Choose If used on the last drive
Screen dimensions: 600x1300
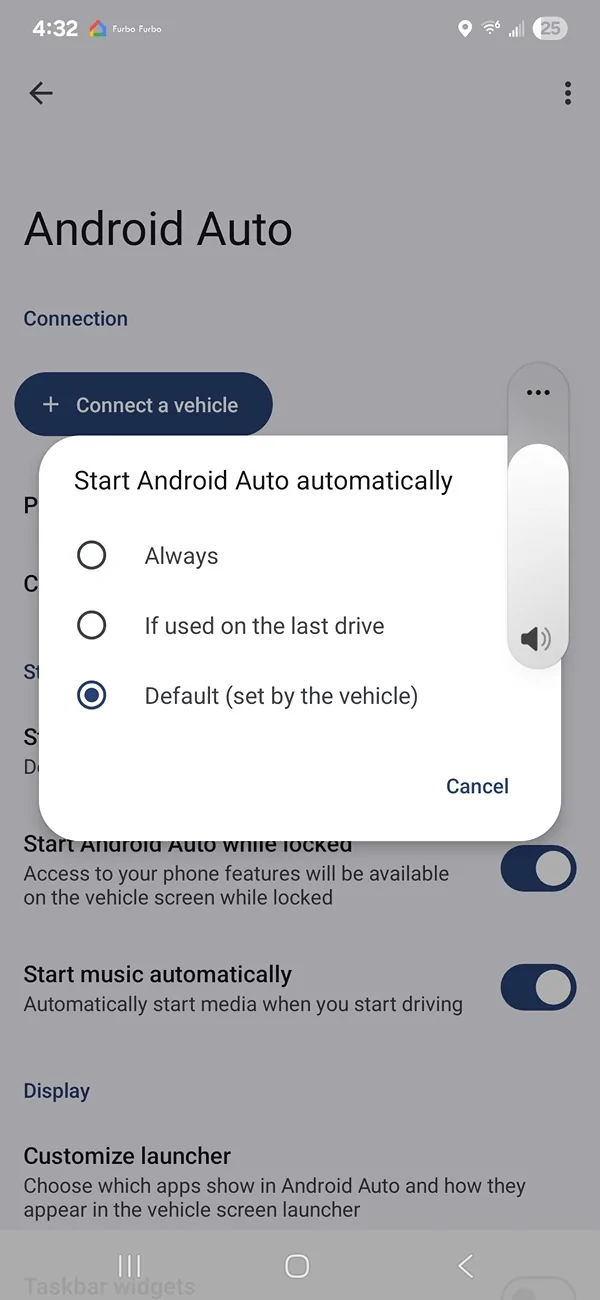click(92, 626)
